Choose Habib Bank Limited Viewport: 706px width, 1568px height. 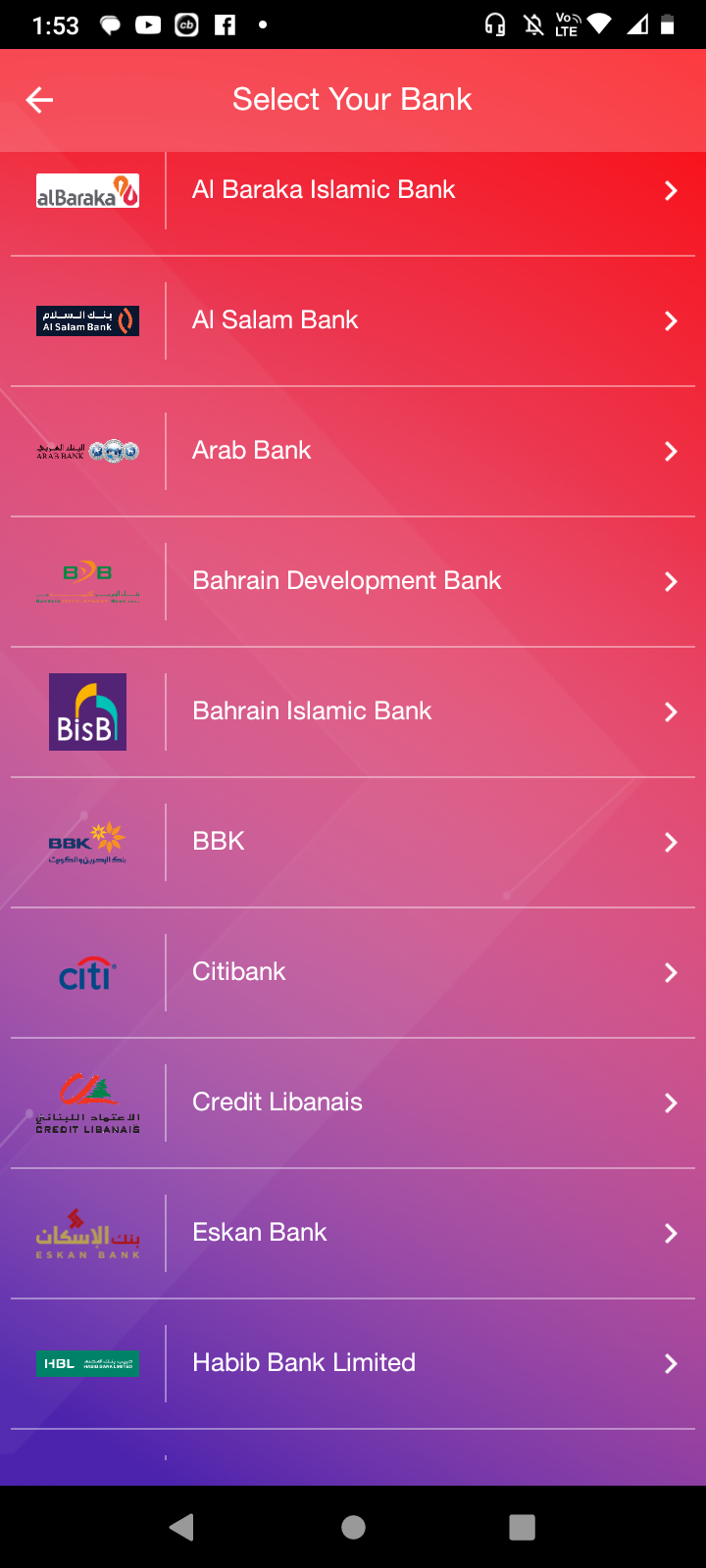click(353, 1363)
